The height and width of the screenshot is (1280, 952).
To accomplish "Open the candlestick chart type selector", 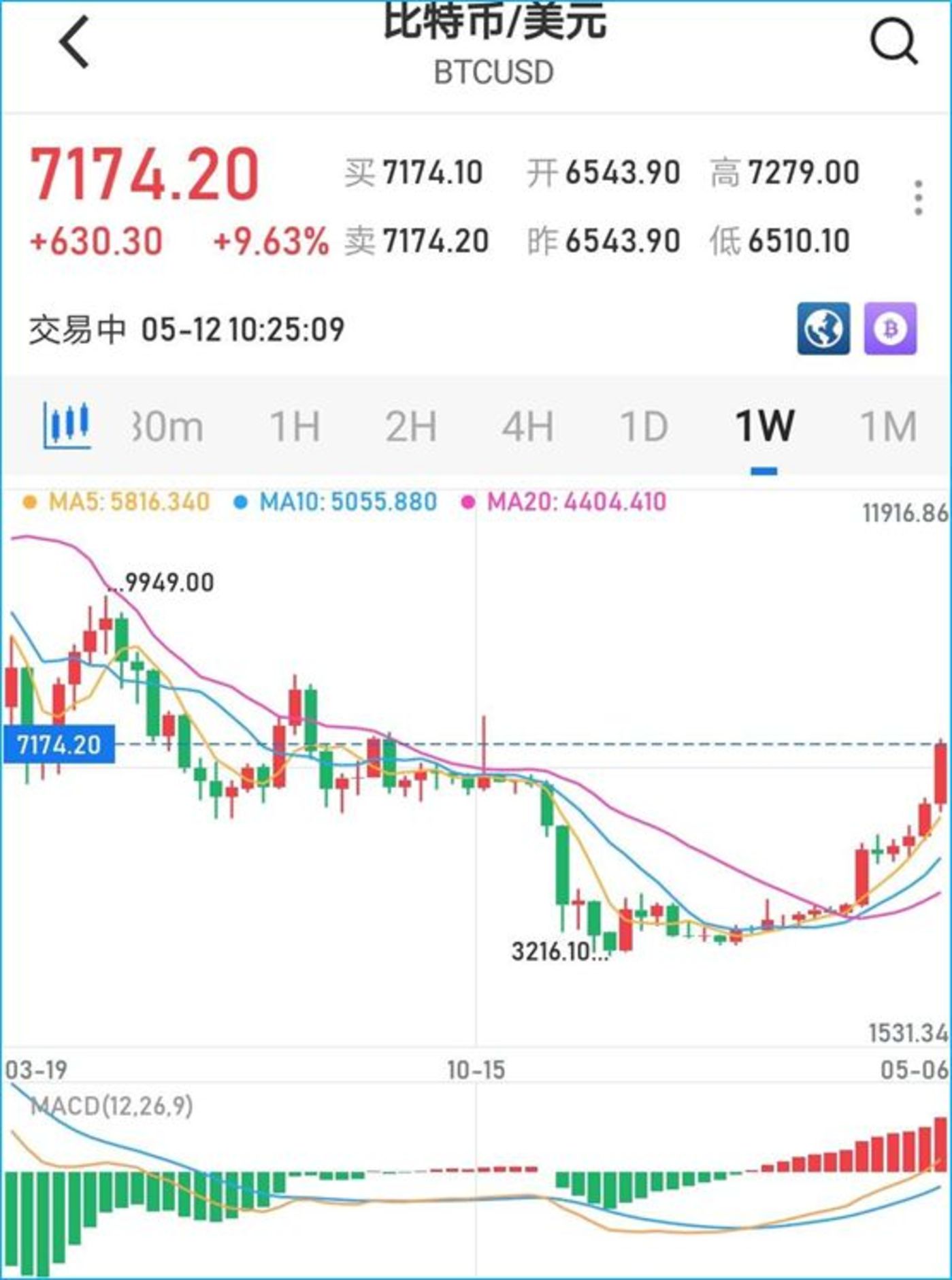I will (x=66, y=425).
